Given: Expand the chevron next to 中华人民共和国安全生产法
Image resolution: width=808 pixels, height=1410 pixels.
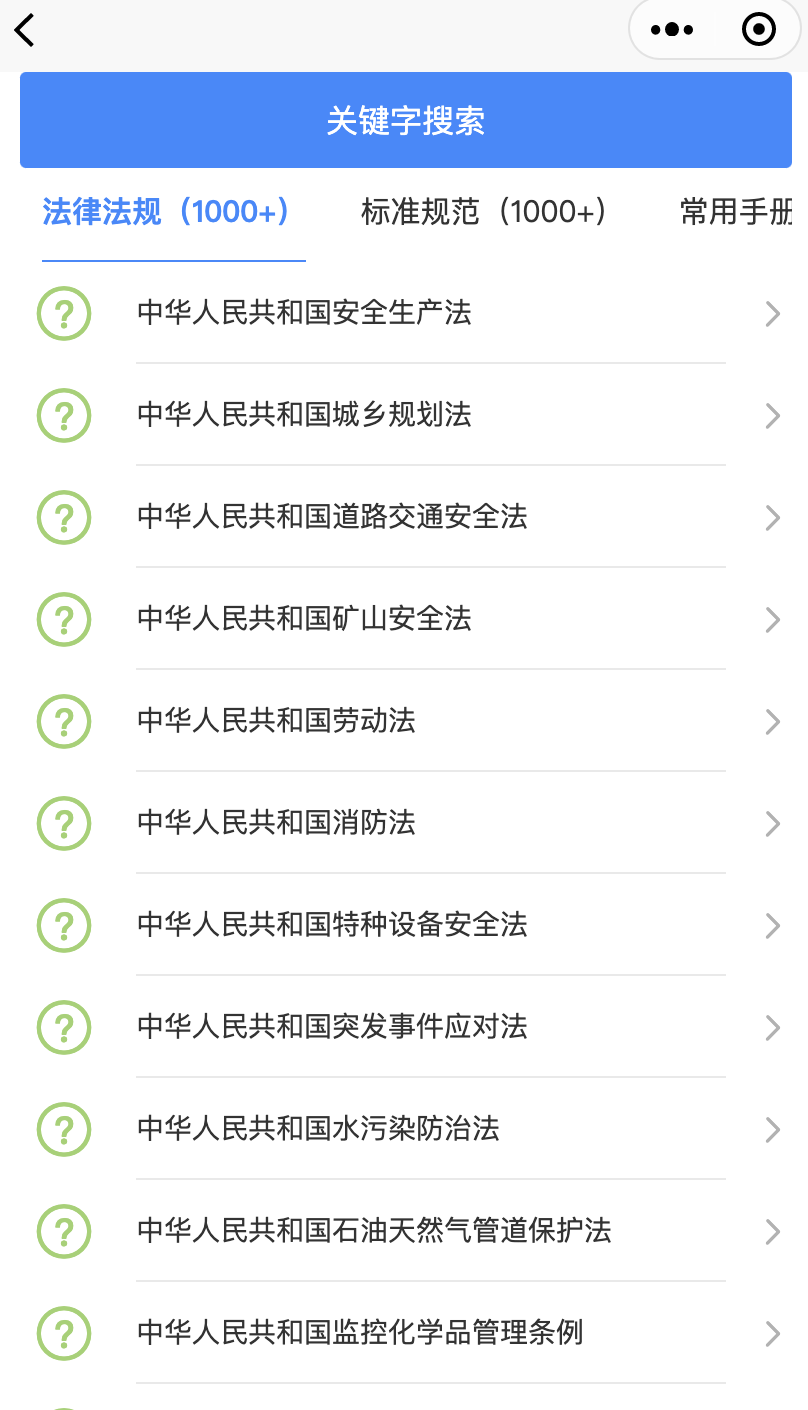Looking at the screenshot, I should (x=773, y=313).
